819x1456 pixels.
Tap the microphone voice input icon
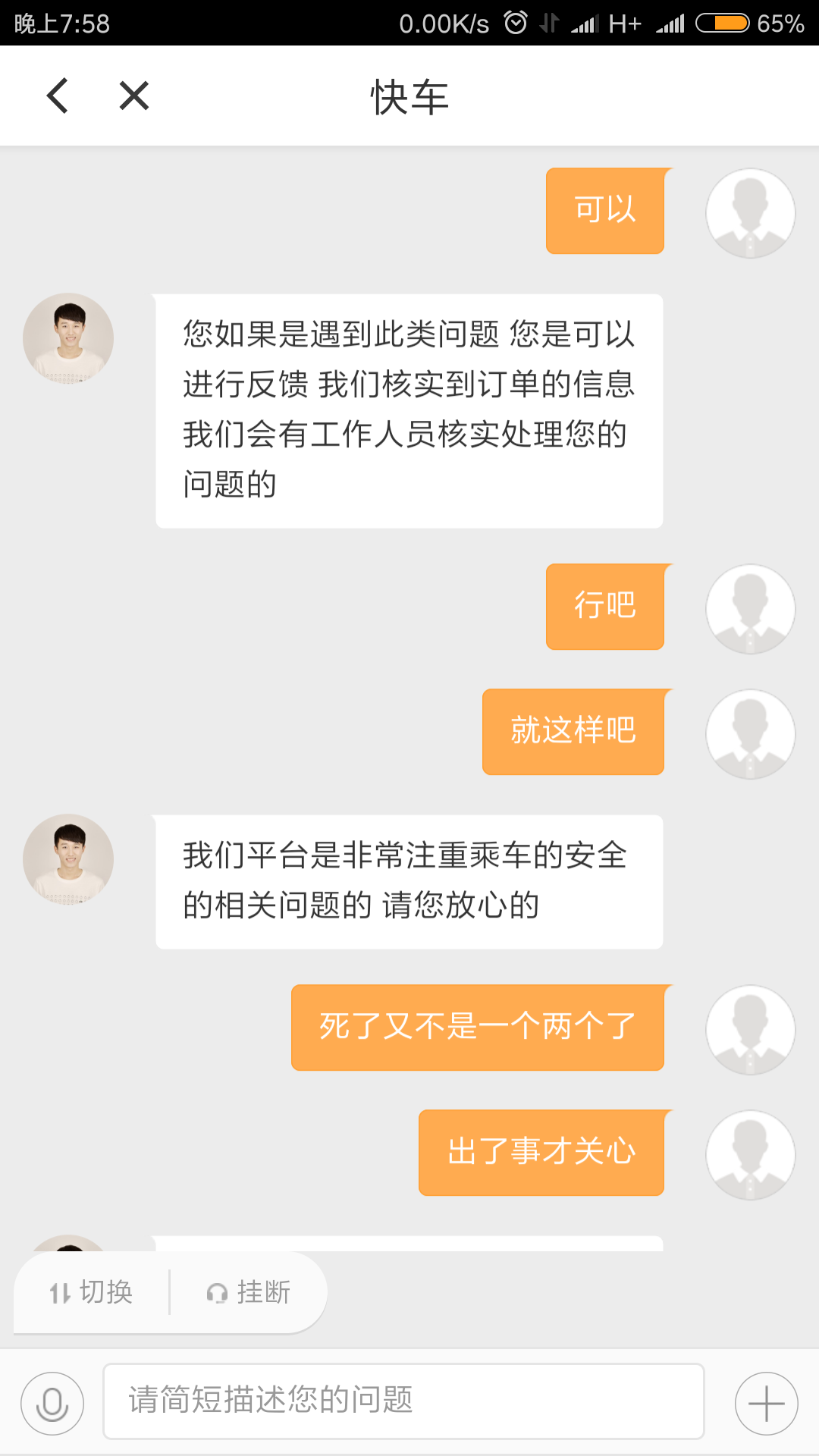click(x=52, y=1404)
